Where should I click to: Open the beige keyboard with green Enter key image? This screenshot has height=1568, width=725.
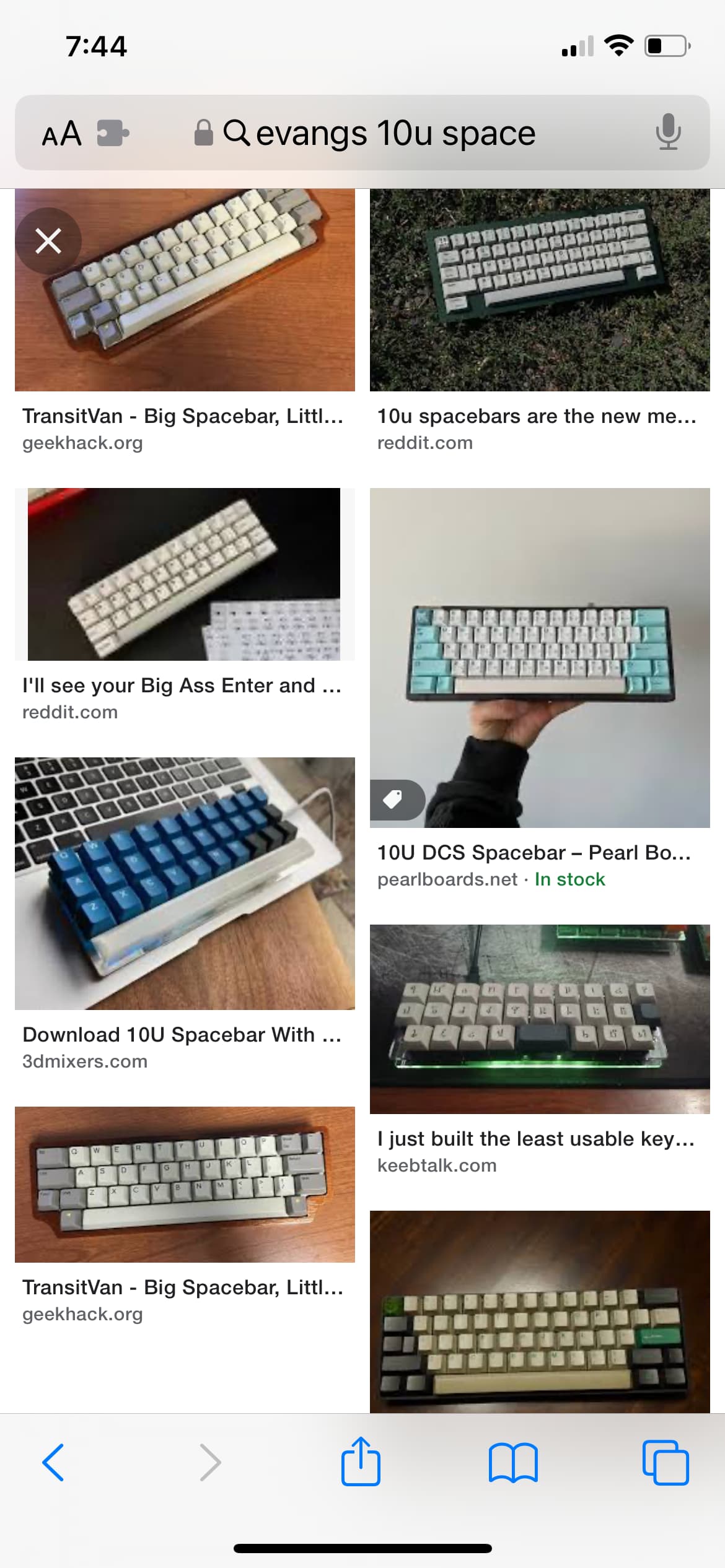coord(539,1312)
